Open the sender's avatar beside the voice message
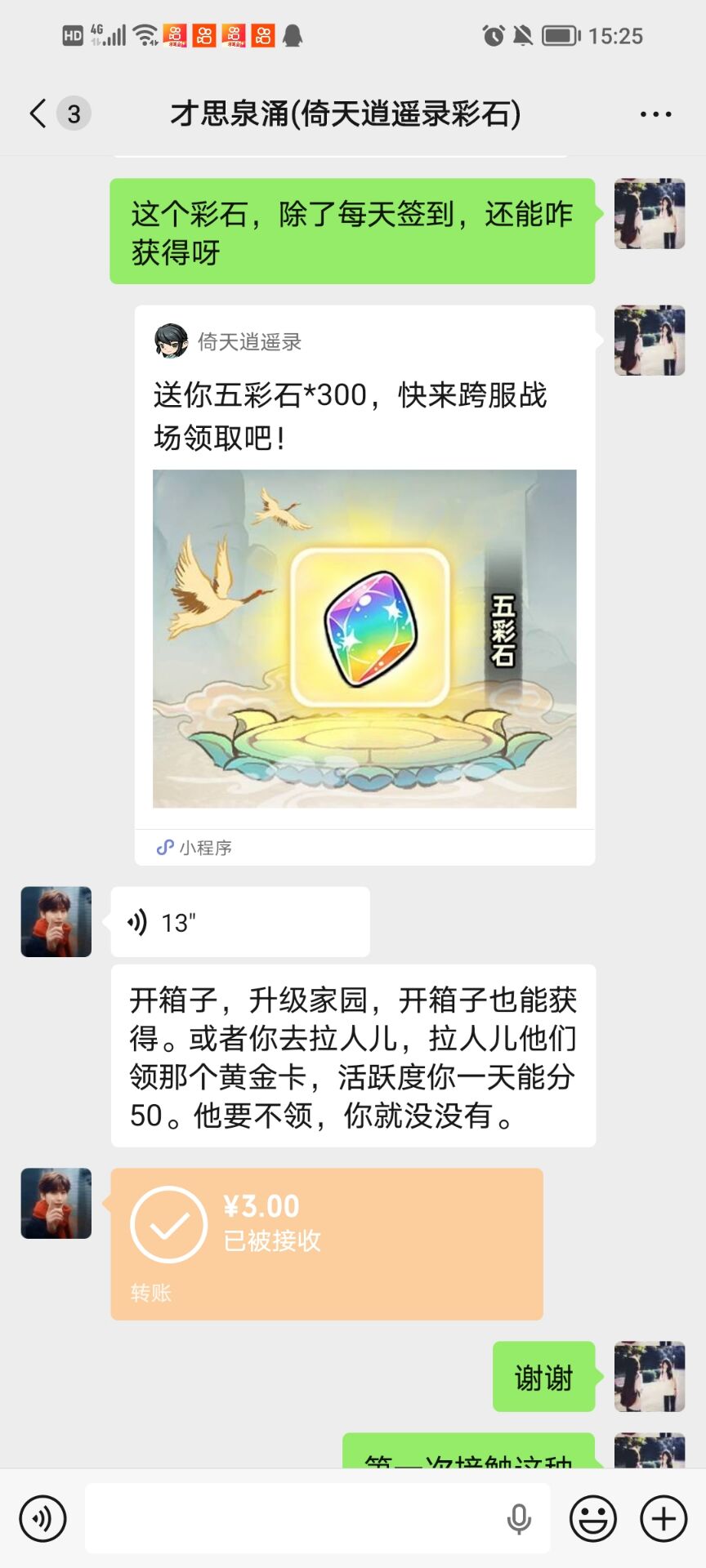The image size is (706, 1568). (56, 922)
